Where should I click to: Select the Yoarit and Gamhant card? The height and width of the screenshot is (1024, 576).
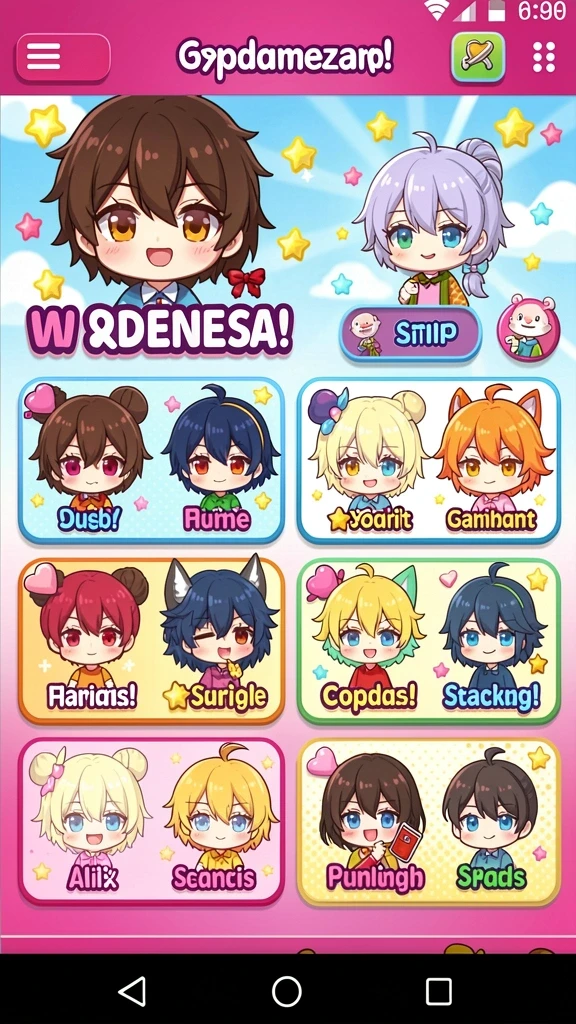[x=428, y=460]
